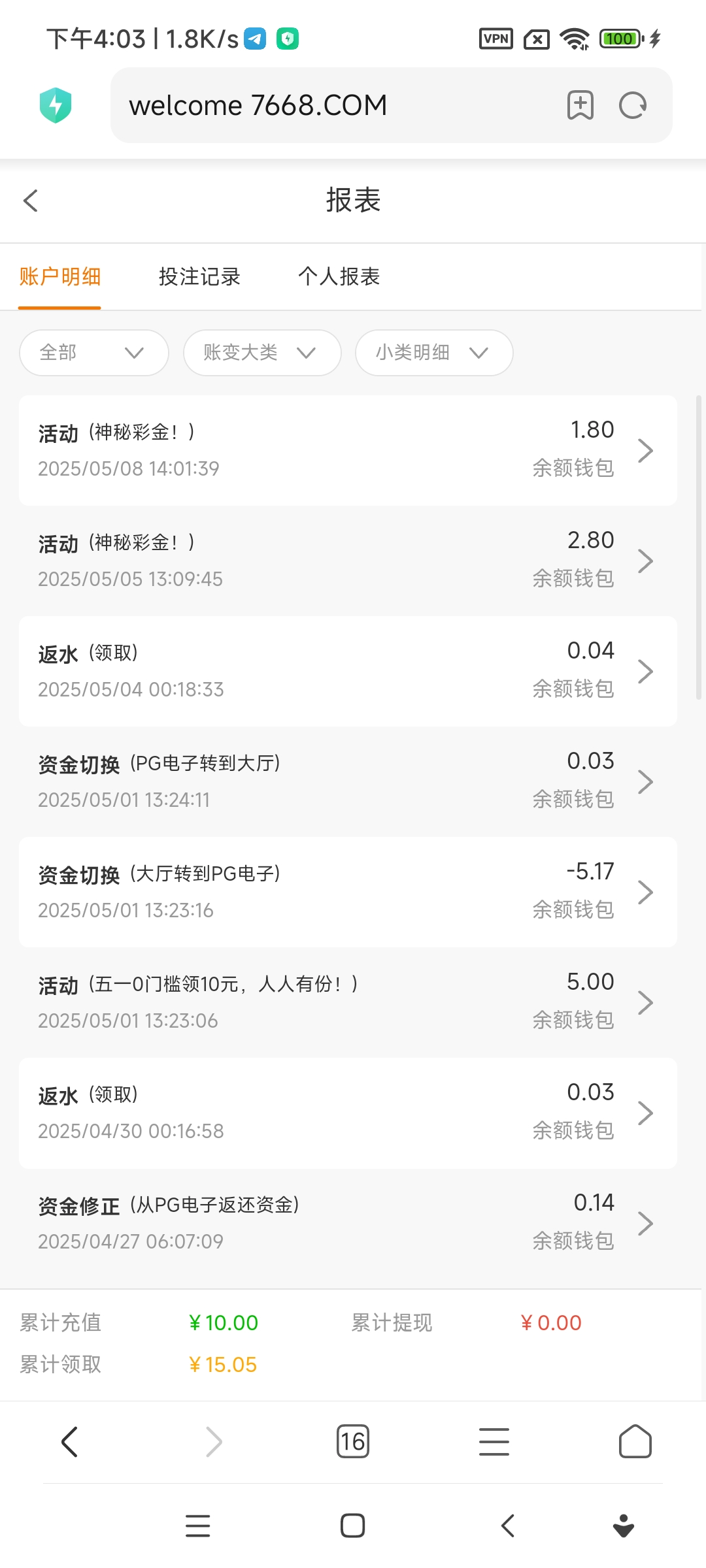Open the 资金修正 record details
This screenshot has height=1568, width=706.
point(348,1223)
